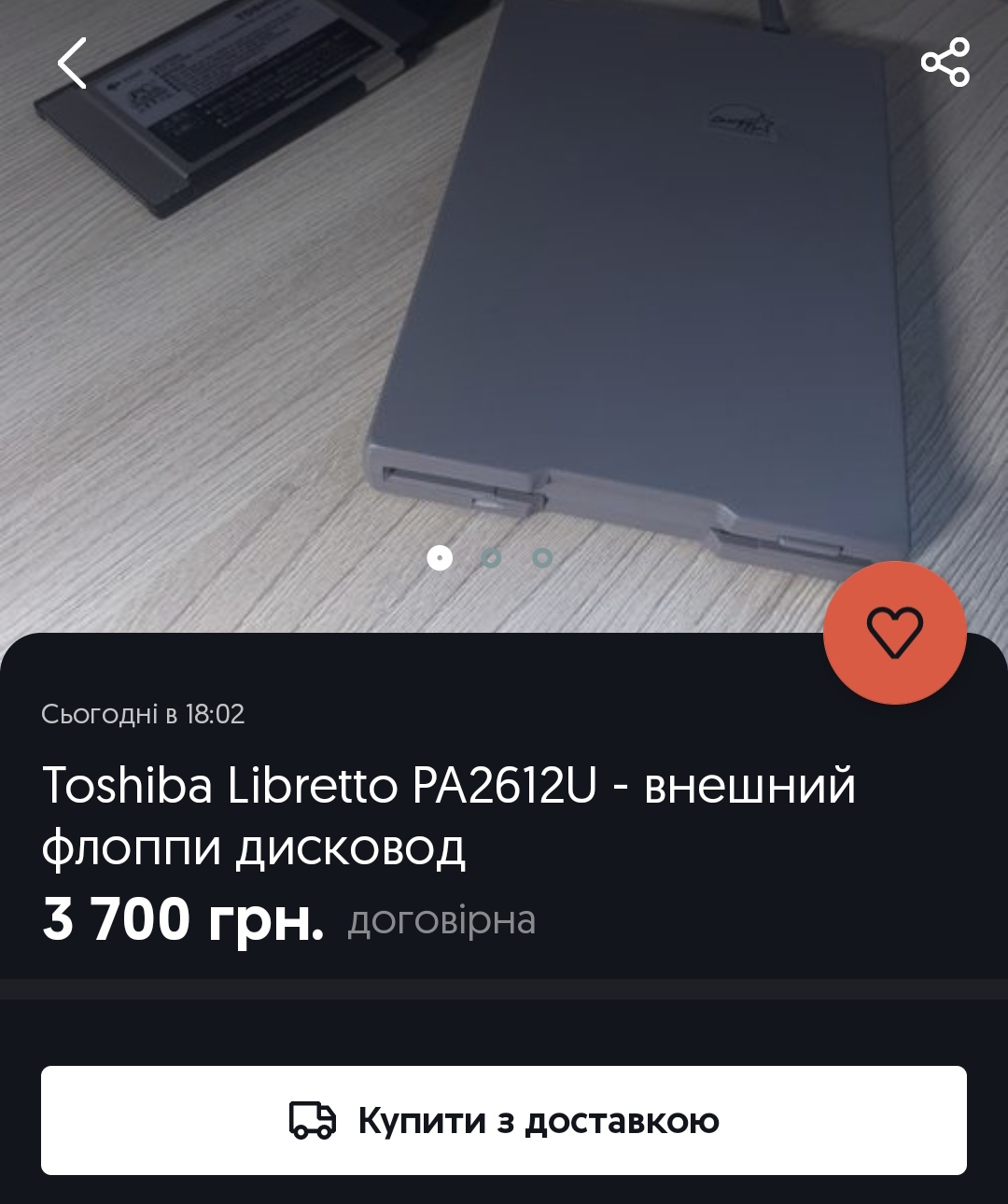
Task: Add the listing to favorites with the heart button
Action: click(894, 632)
